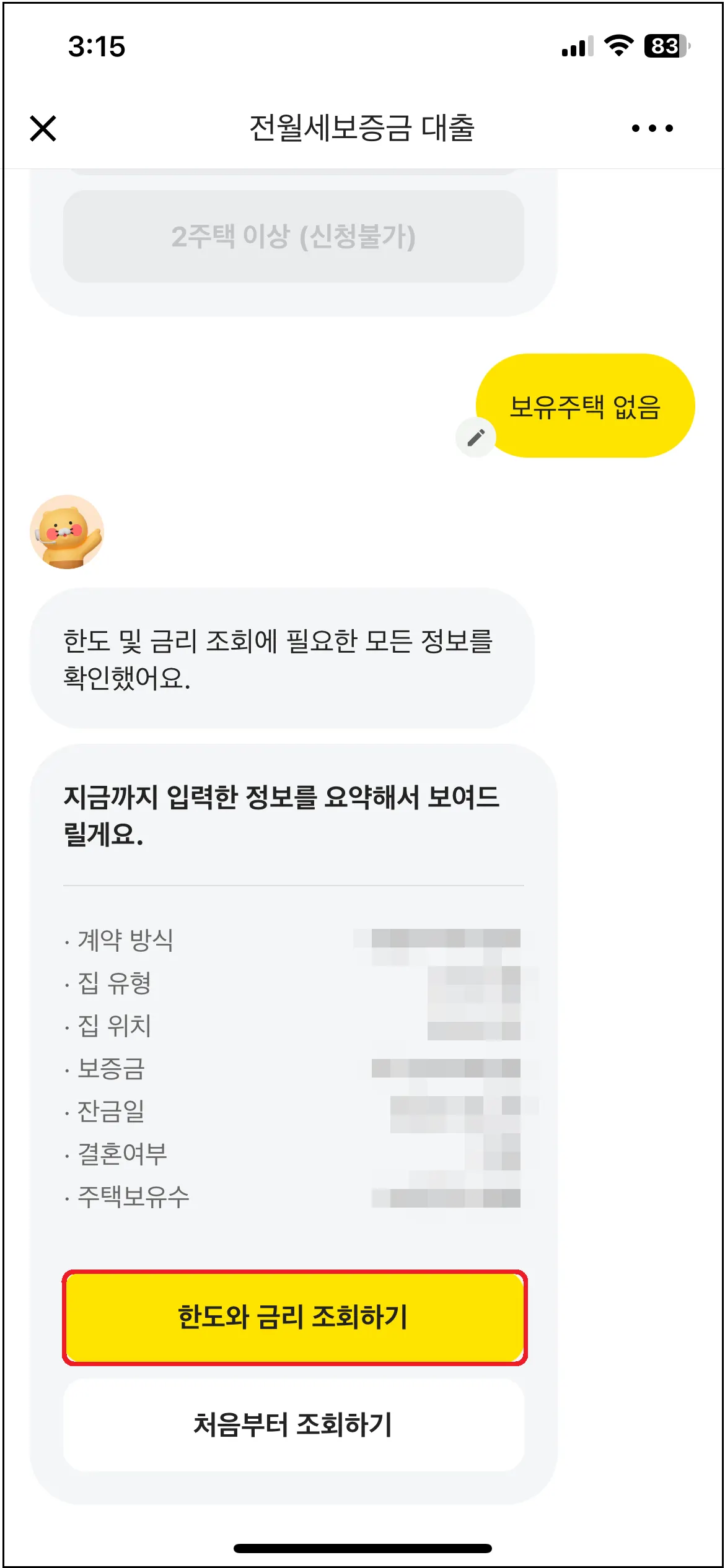This screenshot has height=1568, width=725.
Task: Tap 한도와 금리 조회하기 button
Action: point(294,1317)
